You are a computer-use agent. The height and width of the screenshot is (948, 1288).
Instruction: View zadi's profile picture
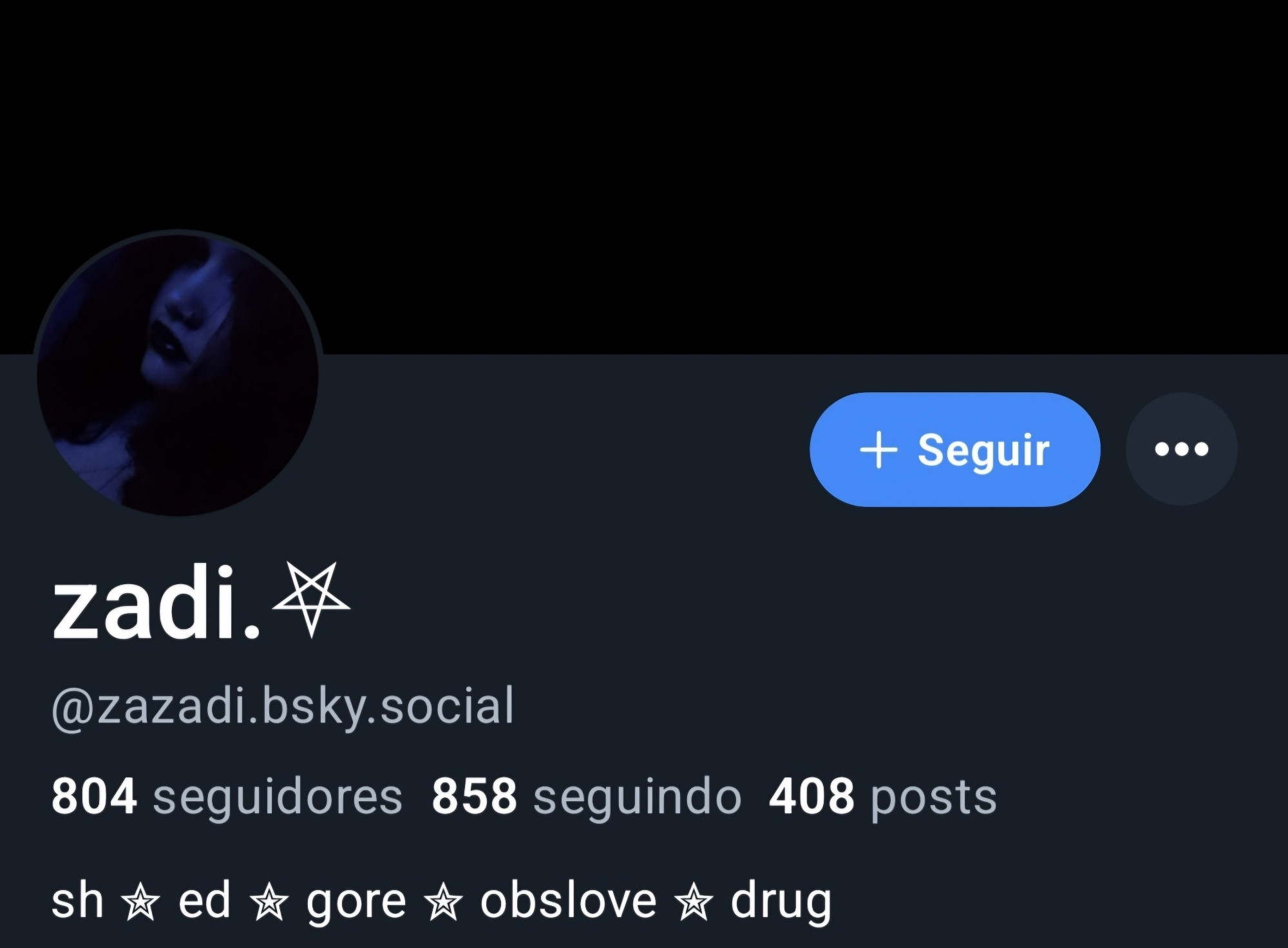[177, 374]
